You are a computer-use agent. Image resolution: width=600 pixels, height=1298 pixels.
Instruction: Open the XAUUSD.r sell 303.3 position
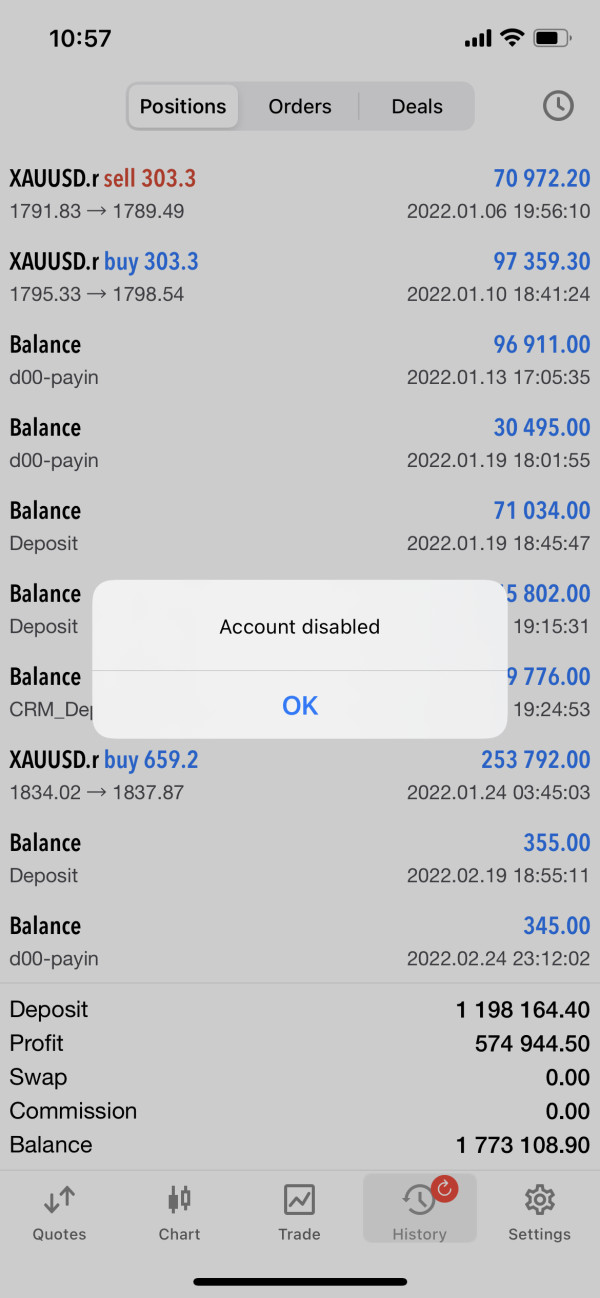[x=300, y=194]
